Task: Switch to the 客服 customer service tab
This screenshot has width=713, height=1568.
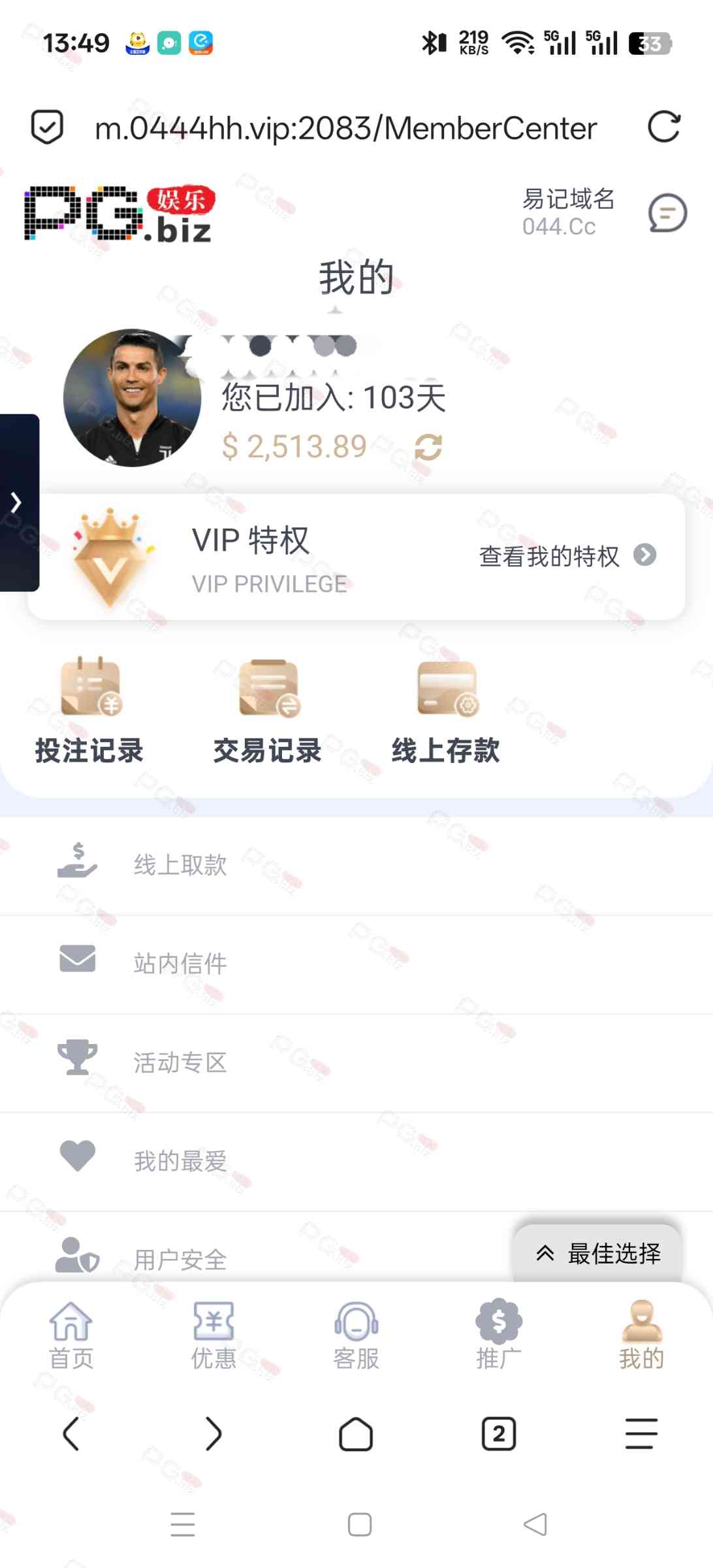Action: point(356,1336)
